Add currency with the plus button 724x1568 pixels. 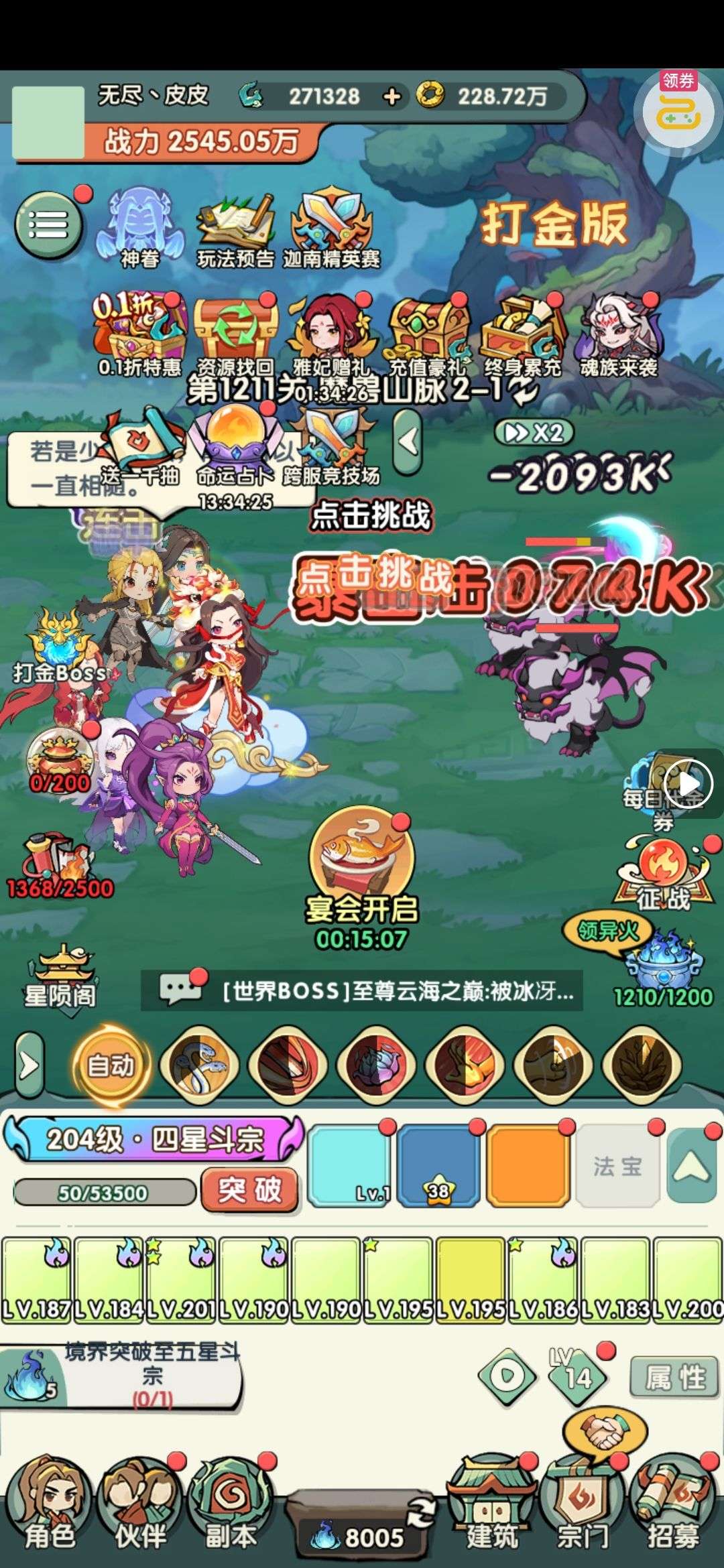(391, 97)
